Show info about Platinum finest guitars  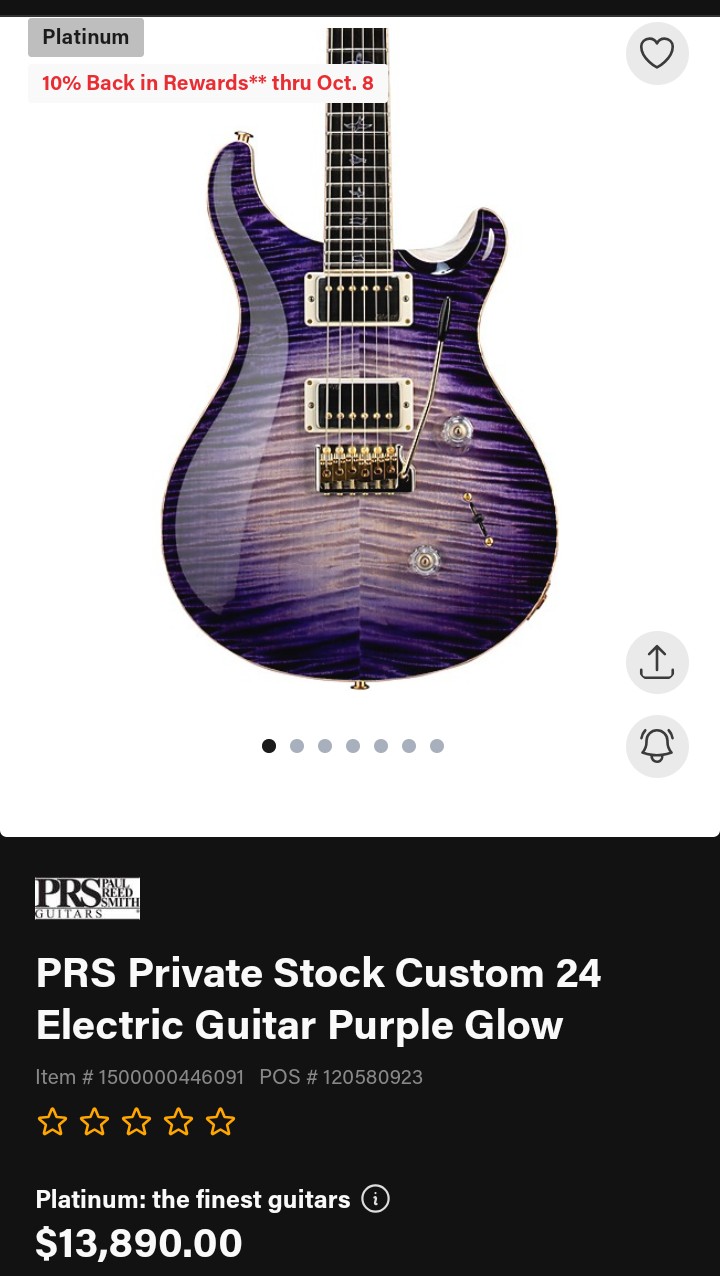point(375,1198)
